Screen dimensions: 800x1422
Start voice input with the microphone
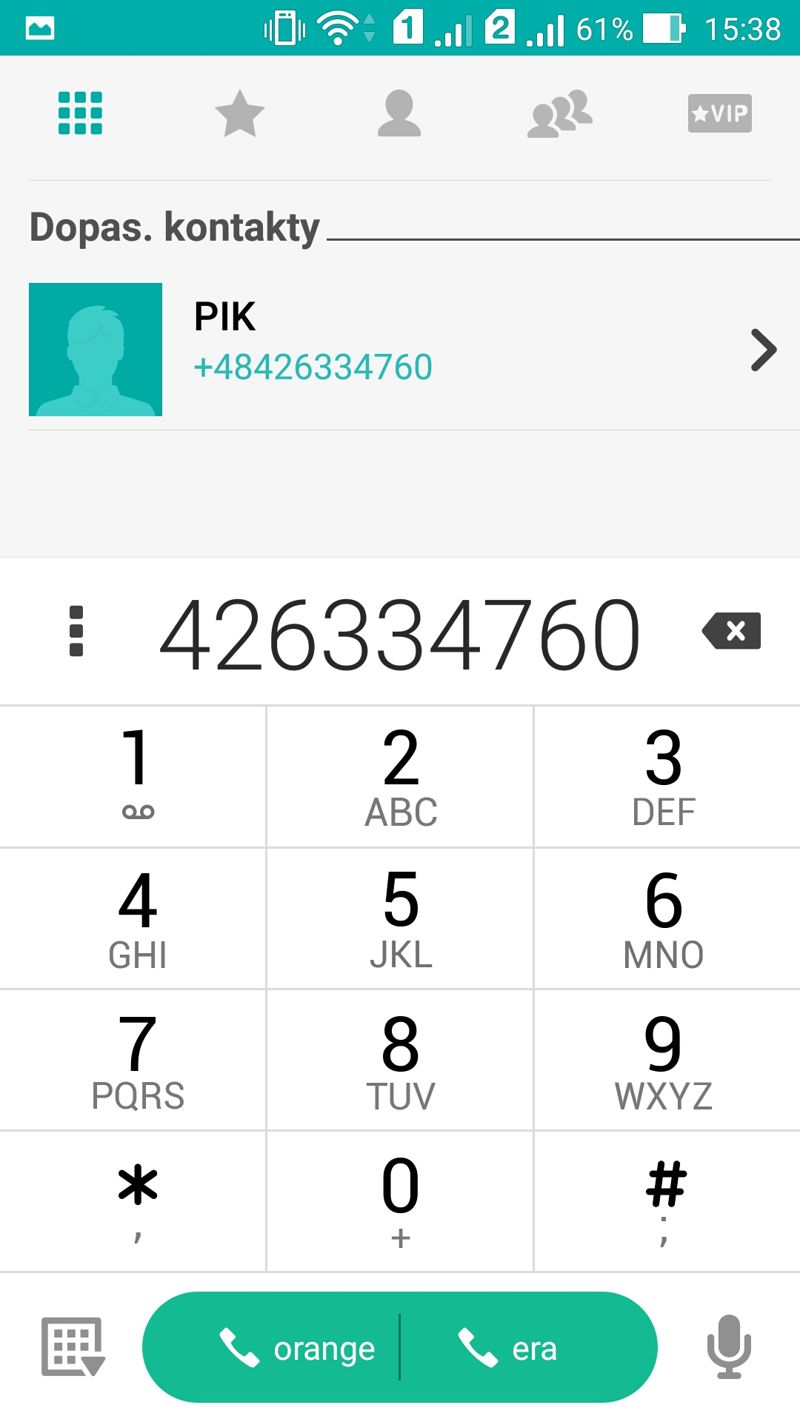[x=729, y=1347]
